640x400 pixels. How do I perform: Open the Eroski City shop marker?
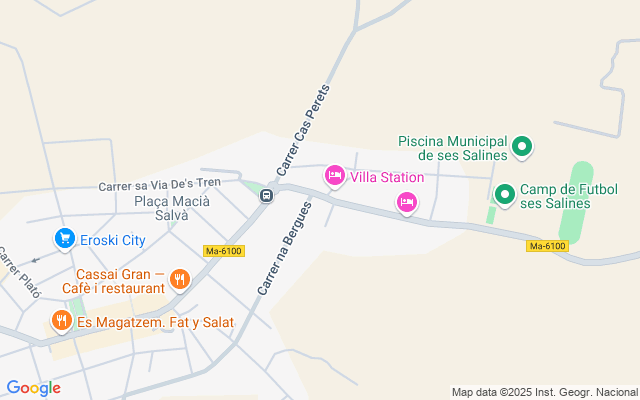coord(65,238)
